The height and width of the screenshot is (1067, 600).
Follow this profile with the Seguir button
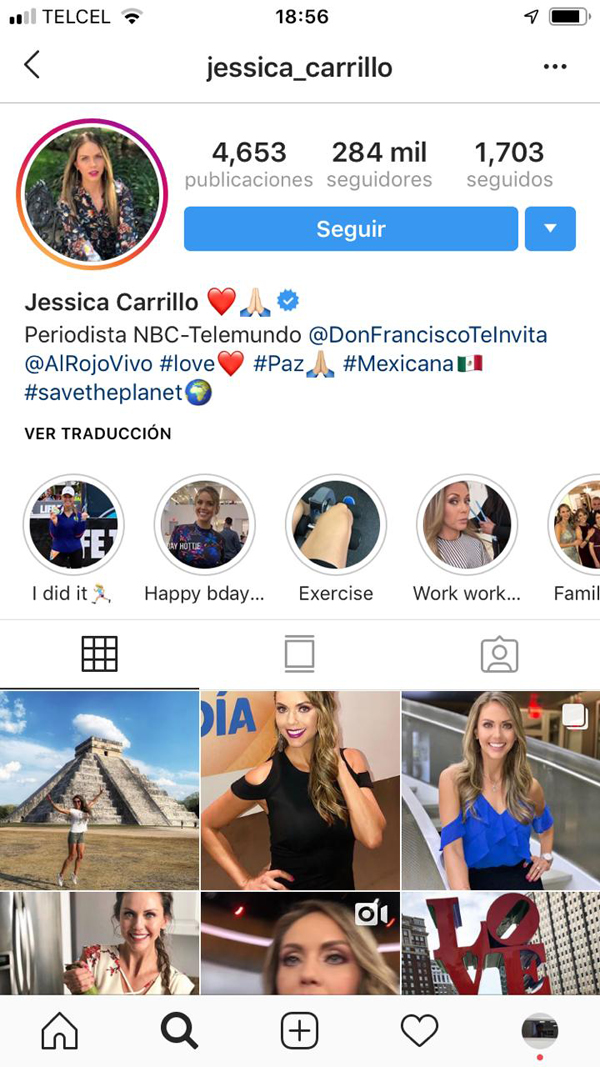coord(350,229)
